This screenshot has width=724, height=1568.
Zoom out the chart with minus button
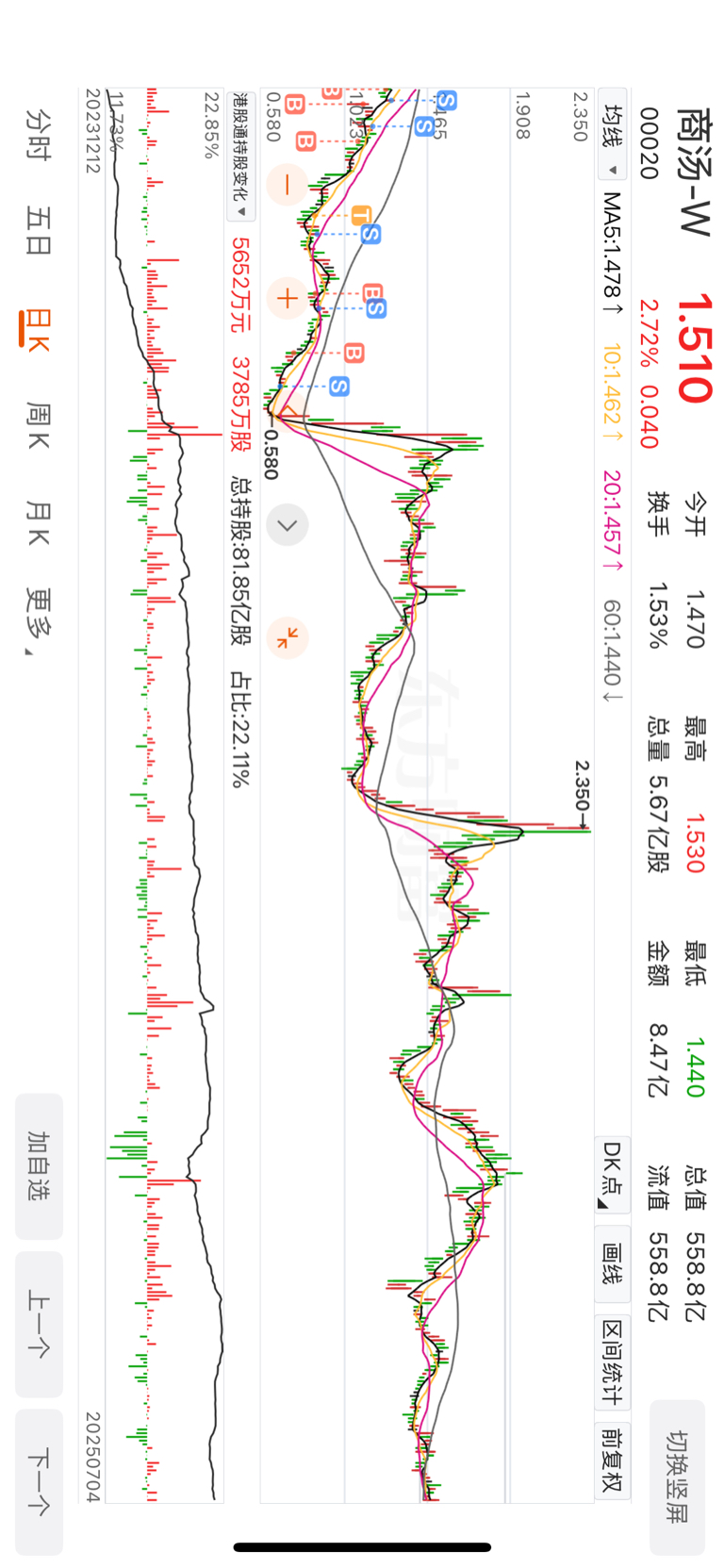pos(288,184)
